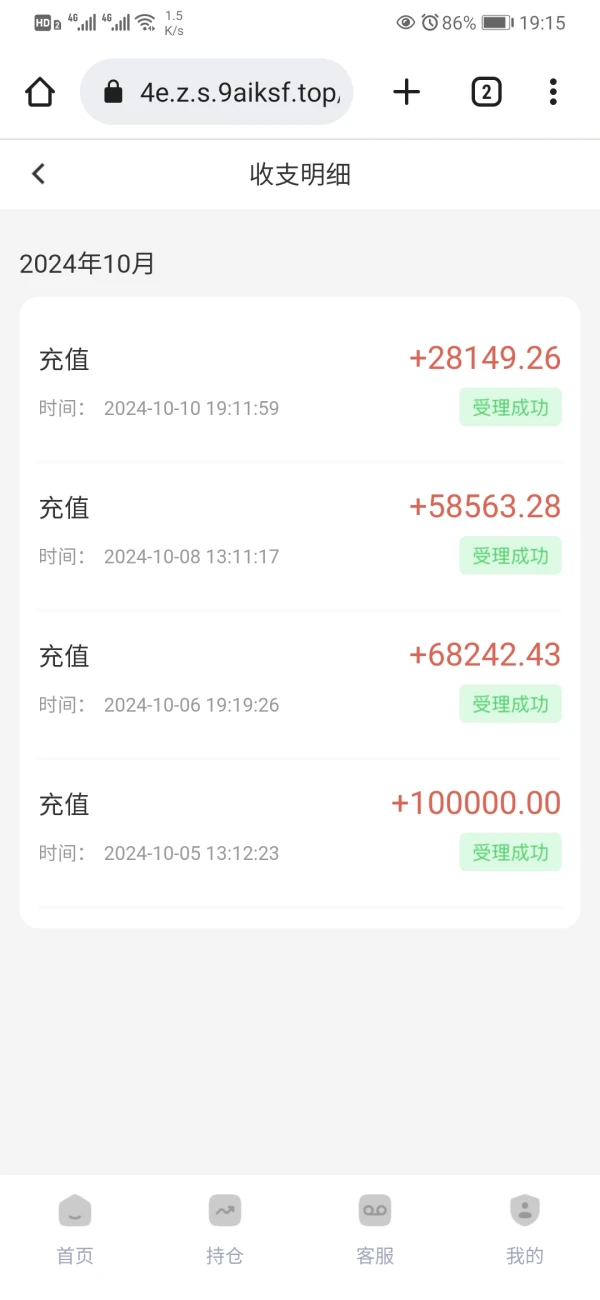Show the open tabs switcher

click(x=486, y=92)
